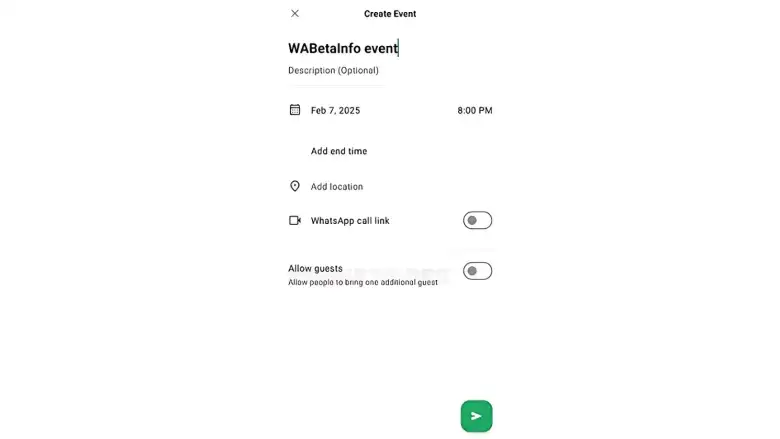
Task: Close the Create Event screen
Action: pyautogui.click(x=295, y=13)
